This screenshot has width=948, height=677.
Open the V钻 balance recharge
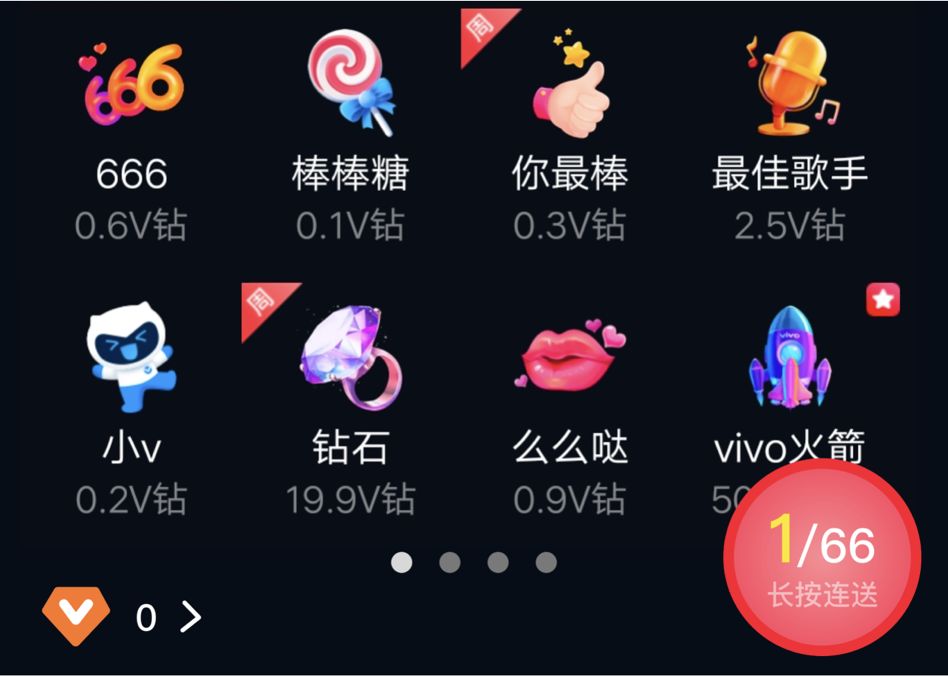click(x=122, y=618)
